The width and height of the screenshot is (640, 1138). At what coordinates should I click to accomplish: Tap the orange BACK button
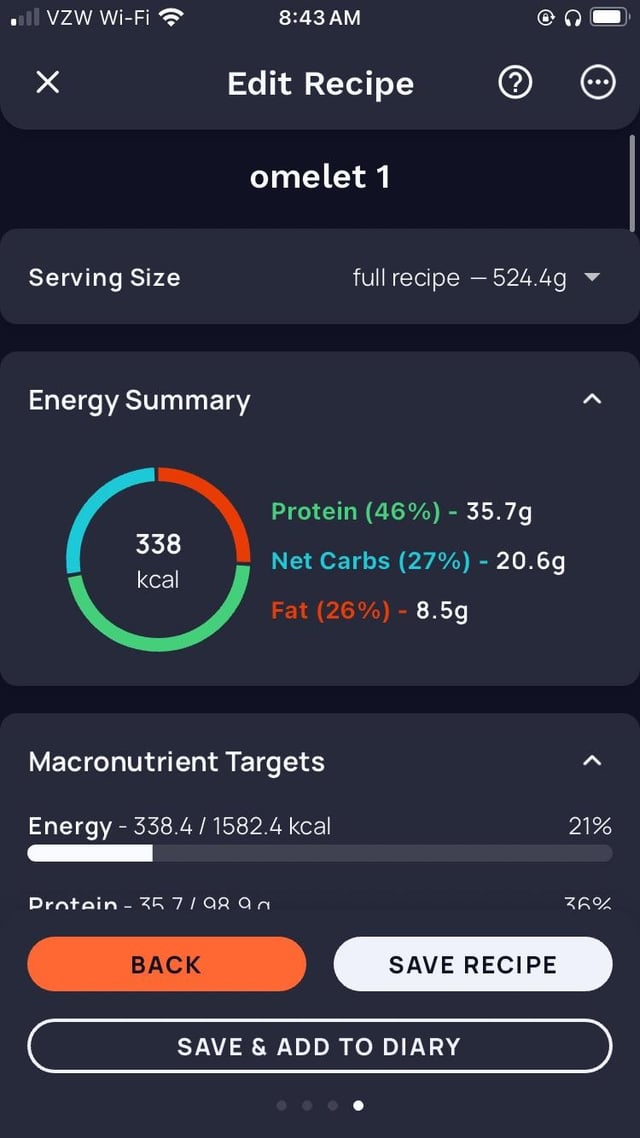pos(167,964)
